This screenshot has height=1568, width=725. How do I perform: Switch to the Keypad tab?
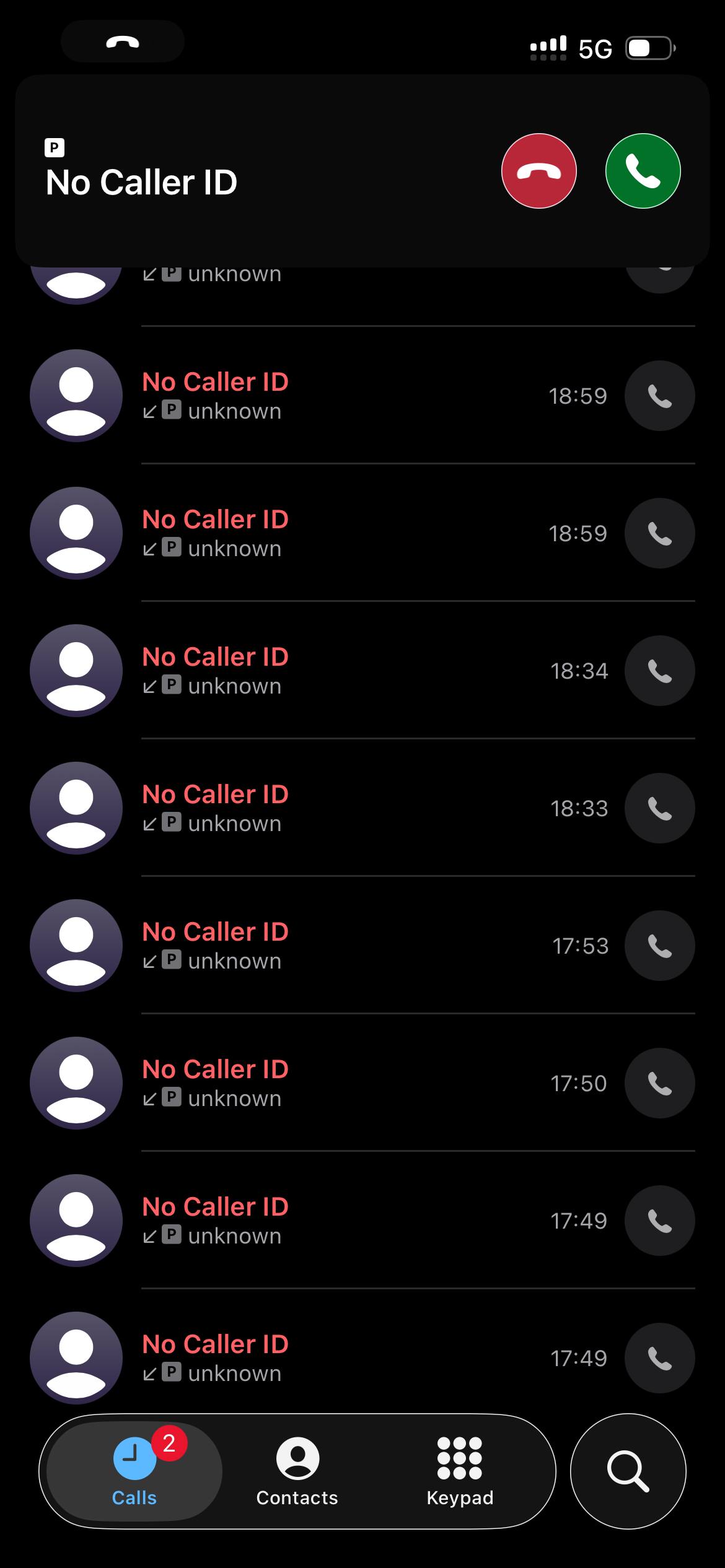(460, 1471)
